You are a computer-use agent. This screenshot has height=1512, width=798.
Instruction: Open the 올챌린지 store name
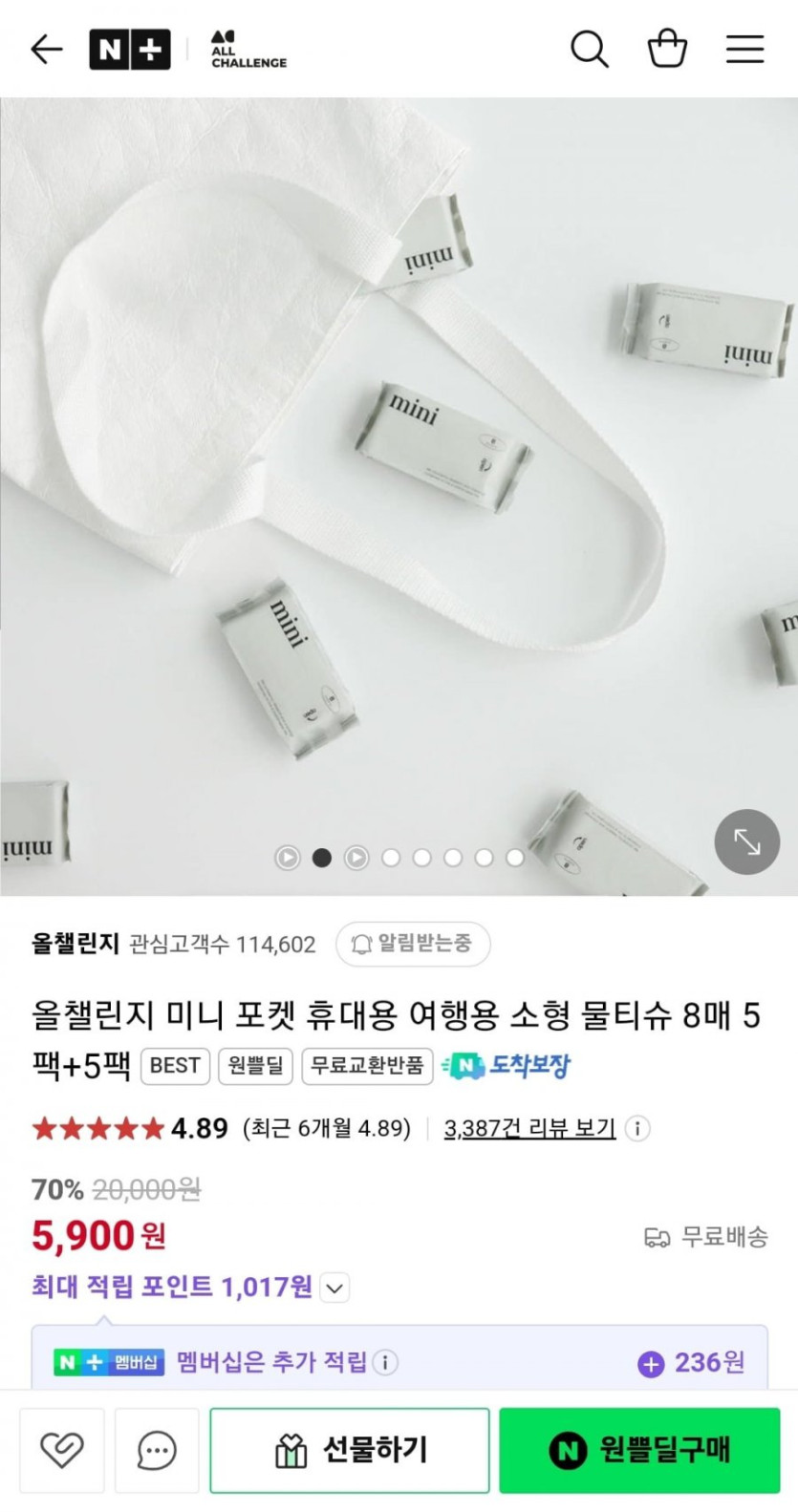click(x=75, y=944)
